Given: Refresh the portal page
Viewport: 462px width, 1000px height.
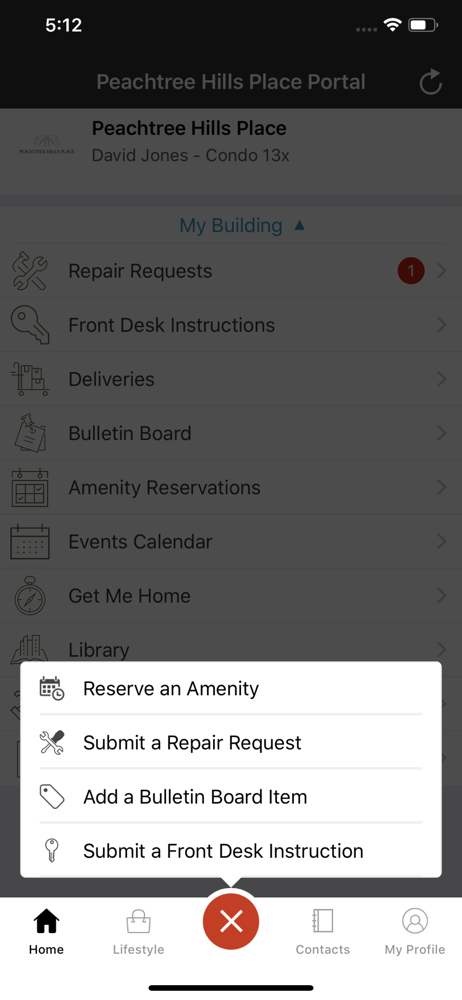Looking at the screenshot, I should click(x=431, y=82).
